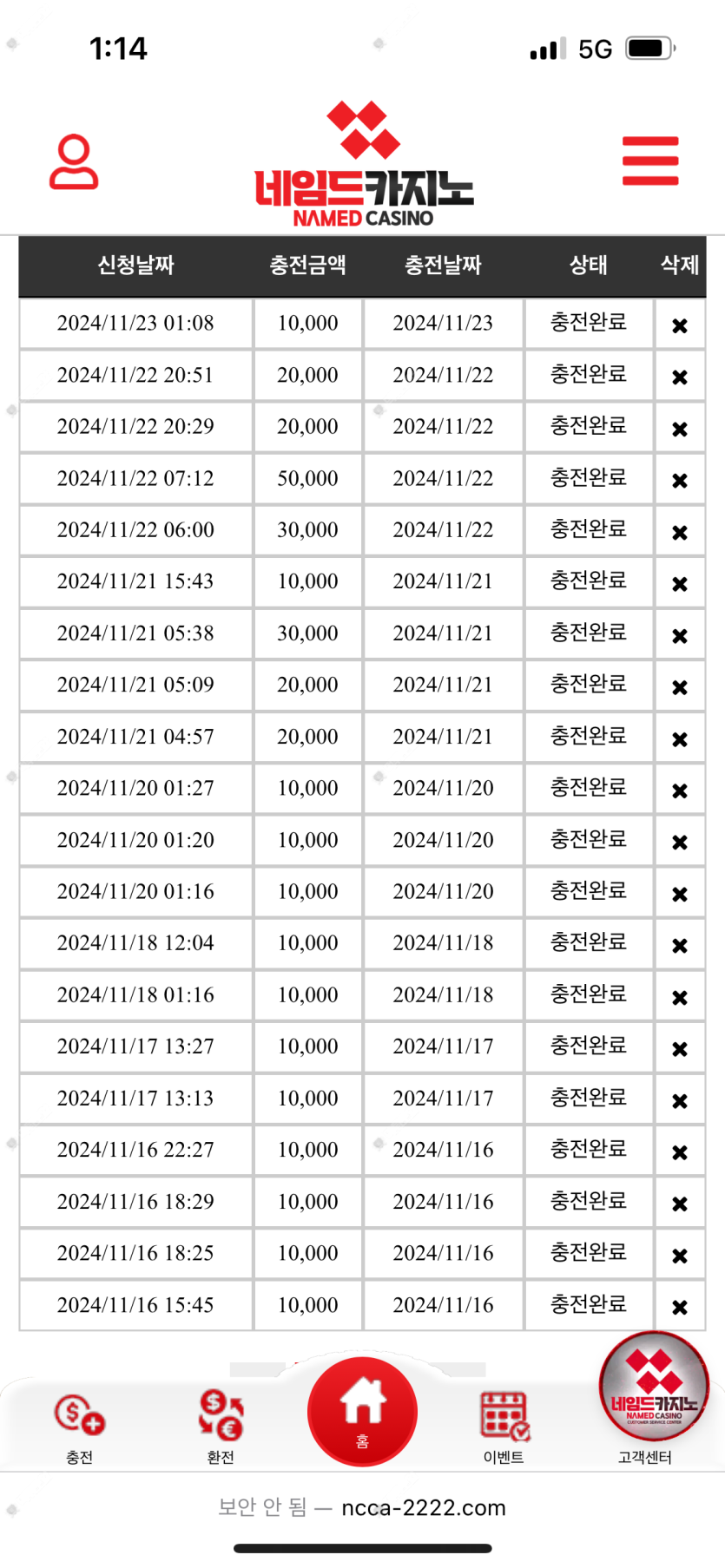
Task: Switch to the 환전 tab
Action: 221,1427
